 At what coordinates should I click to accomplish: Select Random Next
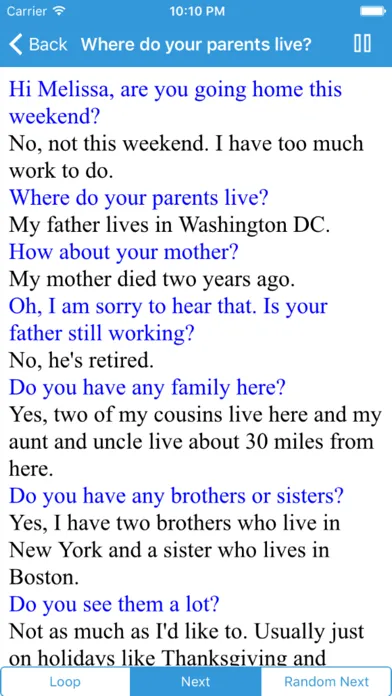[326, 681]
